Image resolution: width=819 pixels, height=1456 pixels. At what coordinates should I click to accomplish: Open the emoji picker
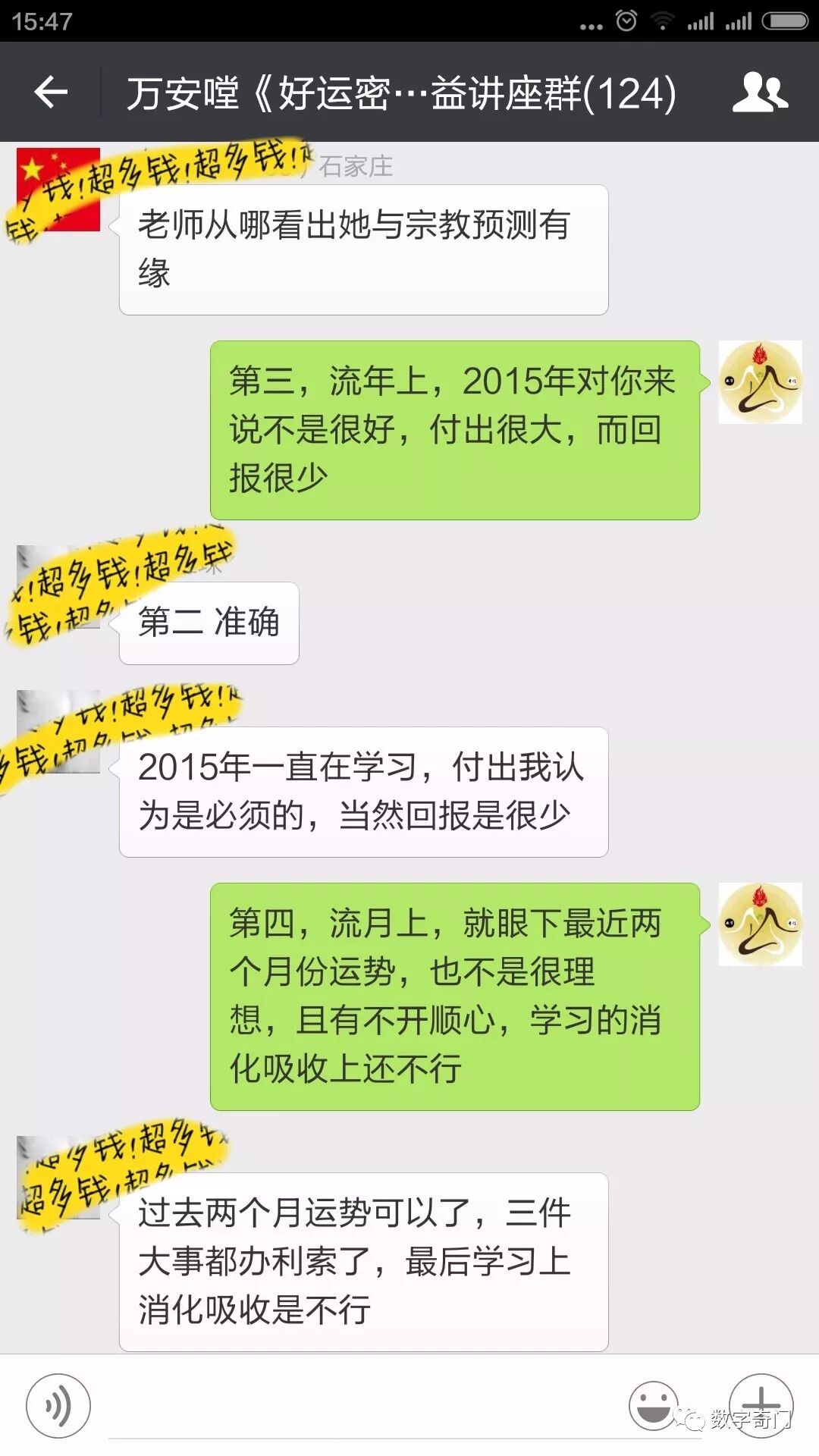tap(653, 1405)
